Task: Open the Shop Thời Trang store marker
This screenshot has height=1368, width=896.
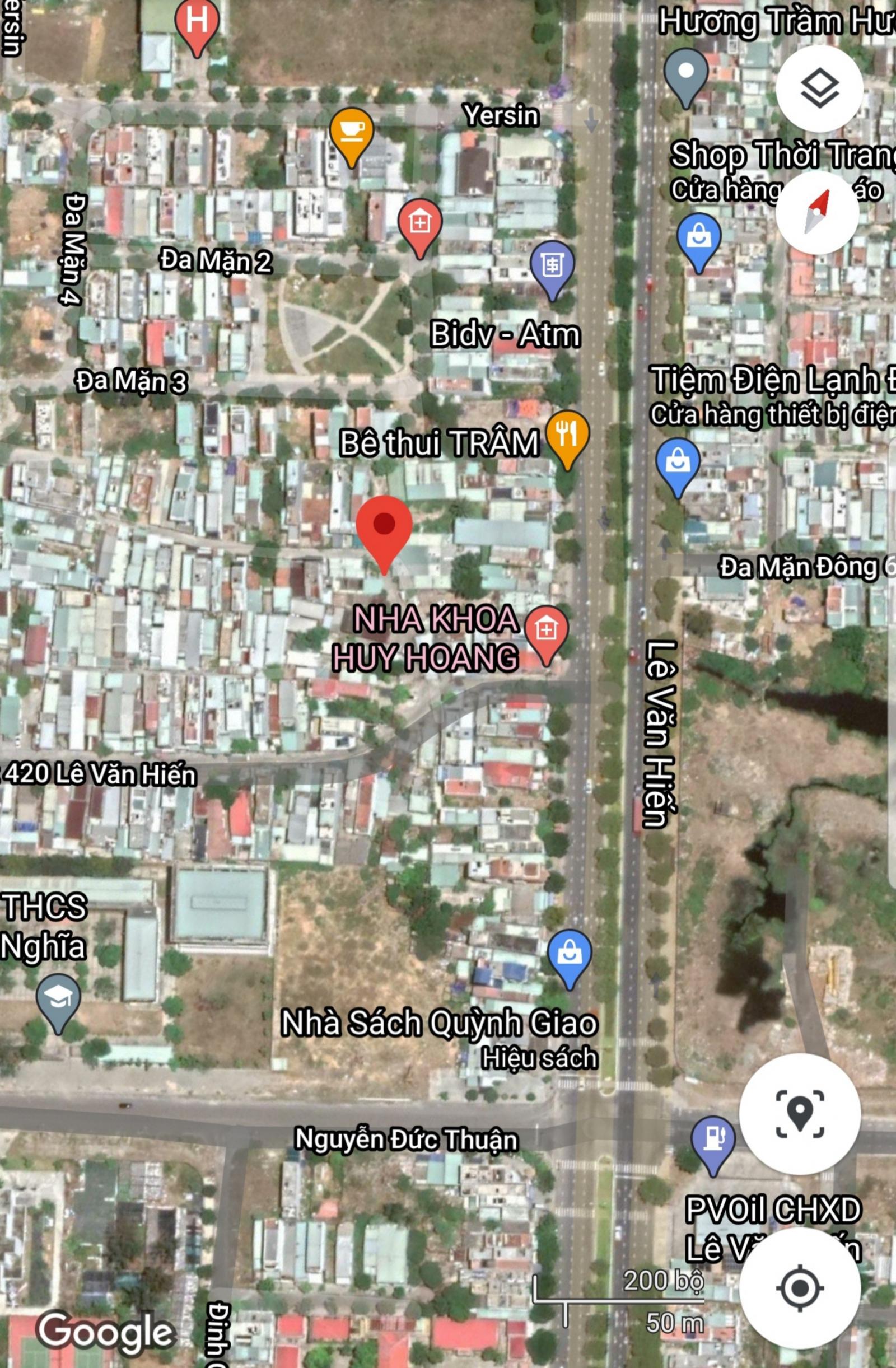Action: coord(698,240)
